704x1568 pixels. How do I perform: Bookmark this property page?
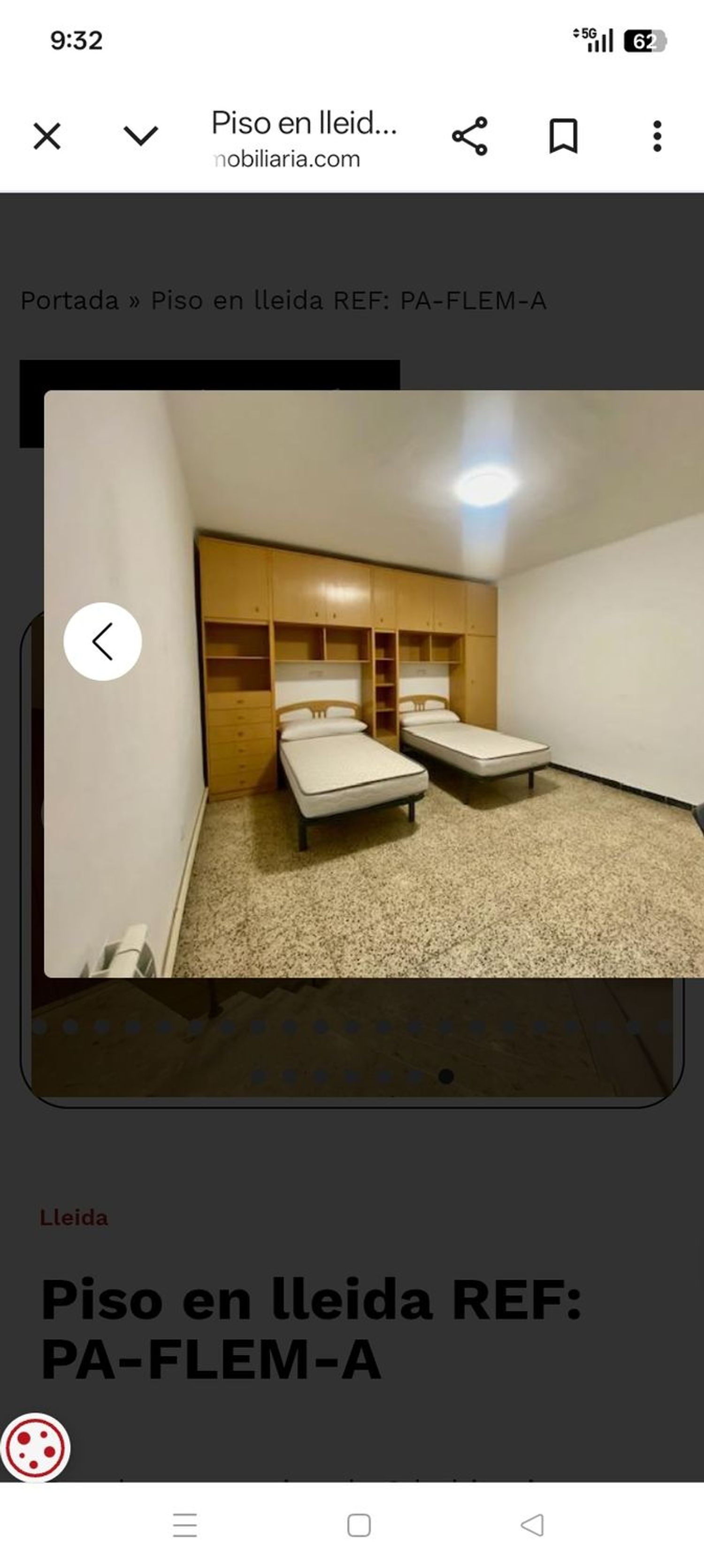coord(563,136)
